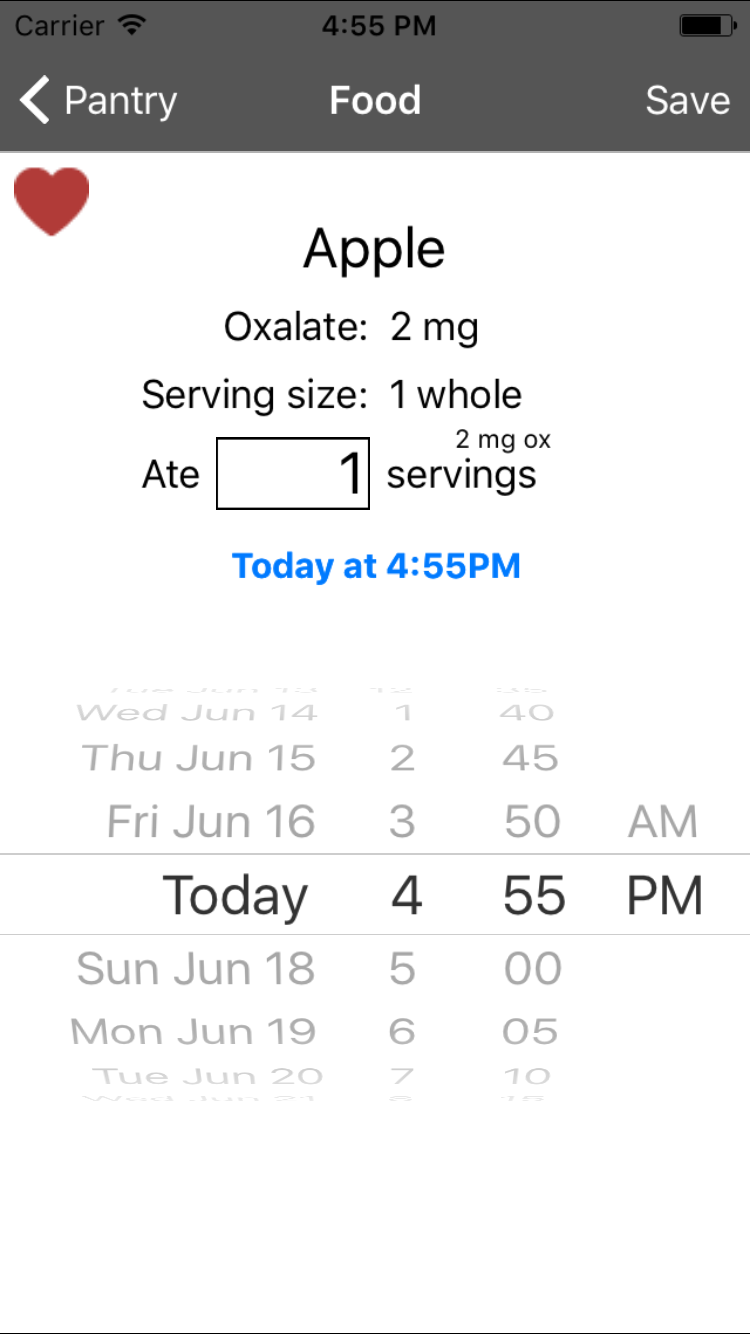Choose Sun Jun 18 in the date picker
The width and height of the screenshot is (750, 1334).
(196, 968)
